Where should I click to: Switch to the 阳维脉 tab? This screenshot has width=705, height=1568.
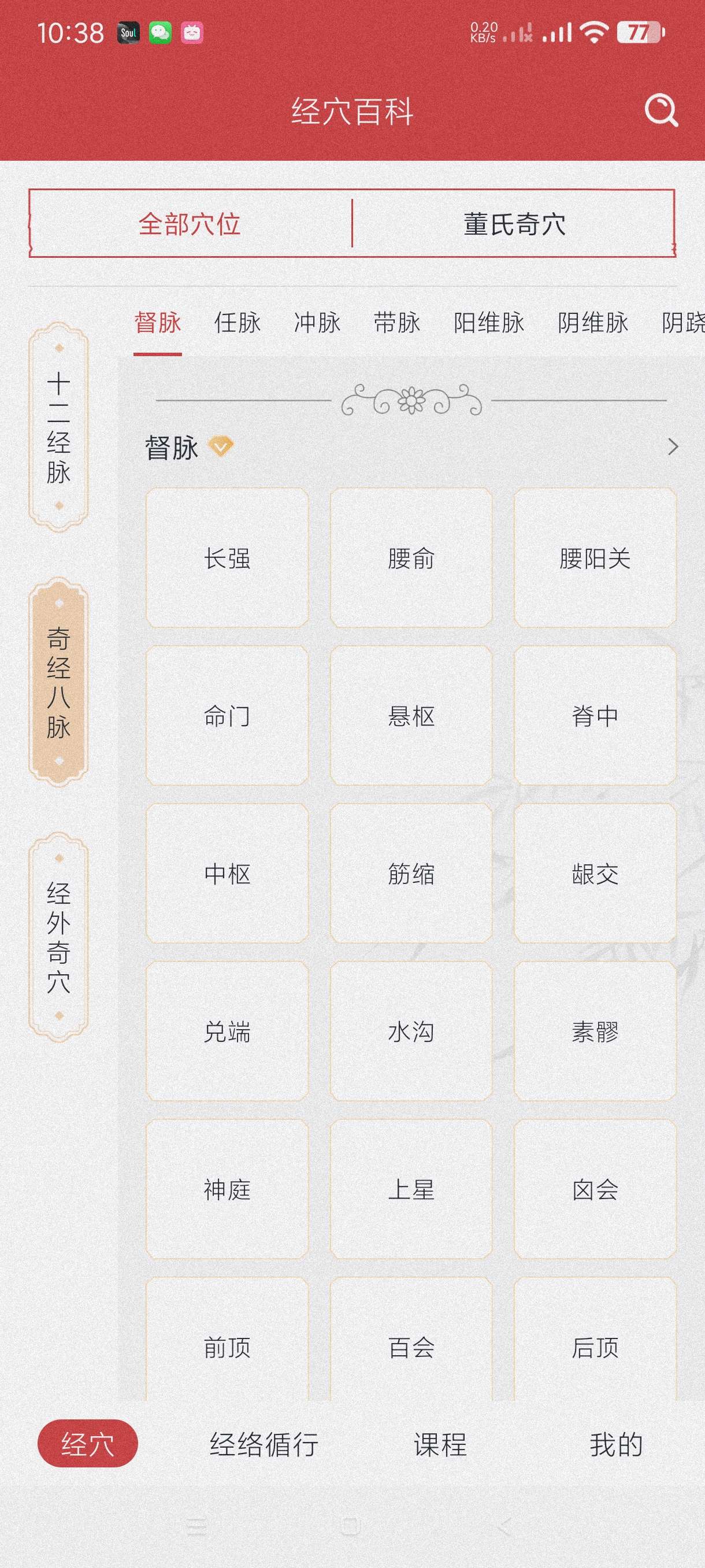488,323
